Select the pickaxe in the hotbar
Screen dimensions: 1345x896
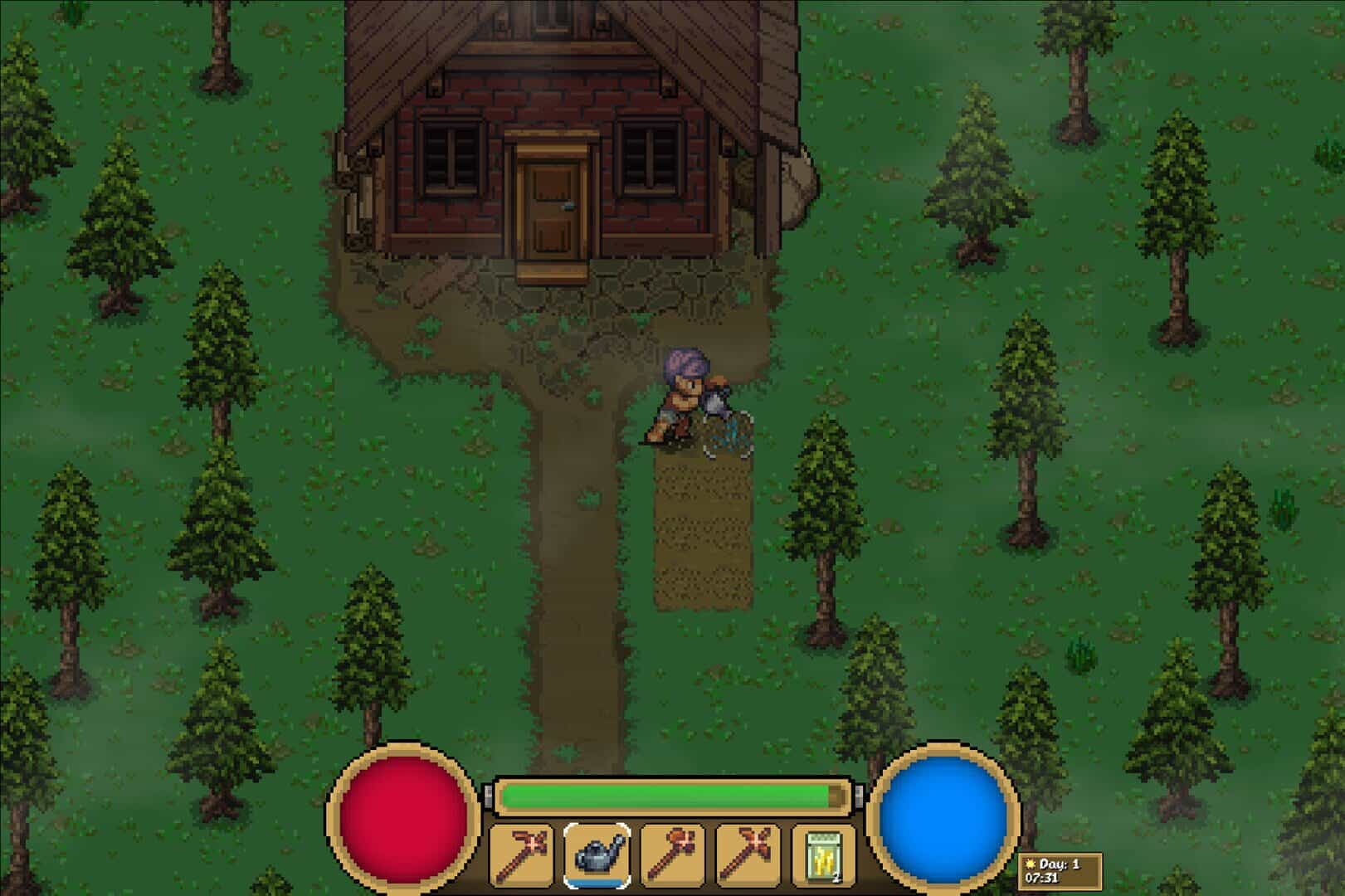(748, 855)
